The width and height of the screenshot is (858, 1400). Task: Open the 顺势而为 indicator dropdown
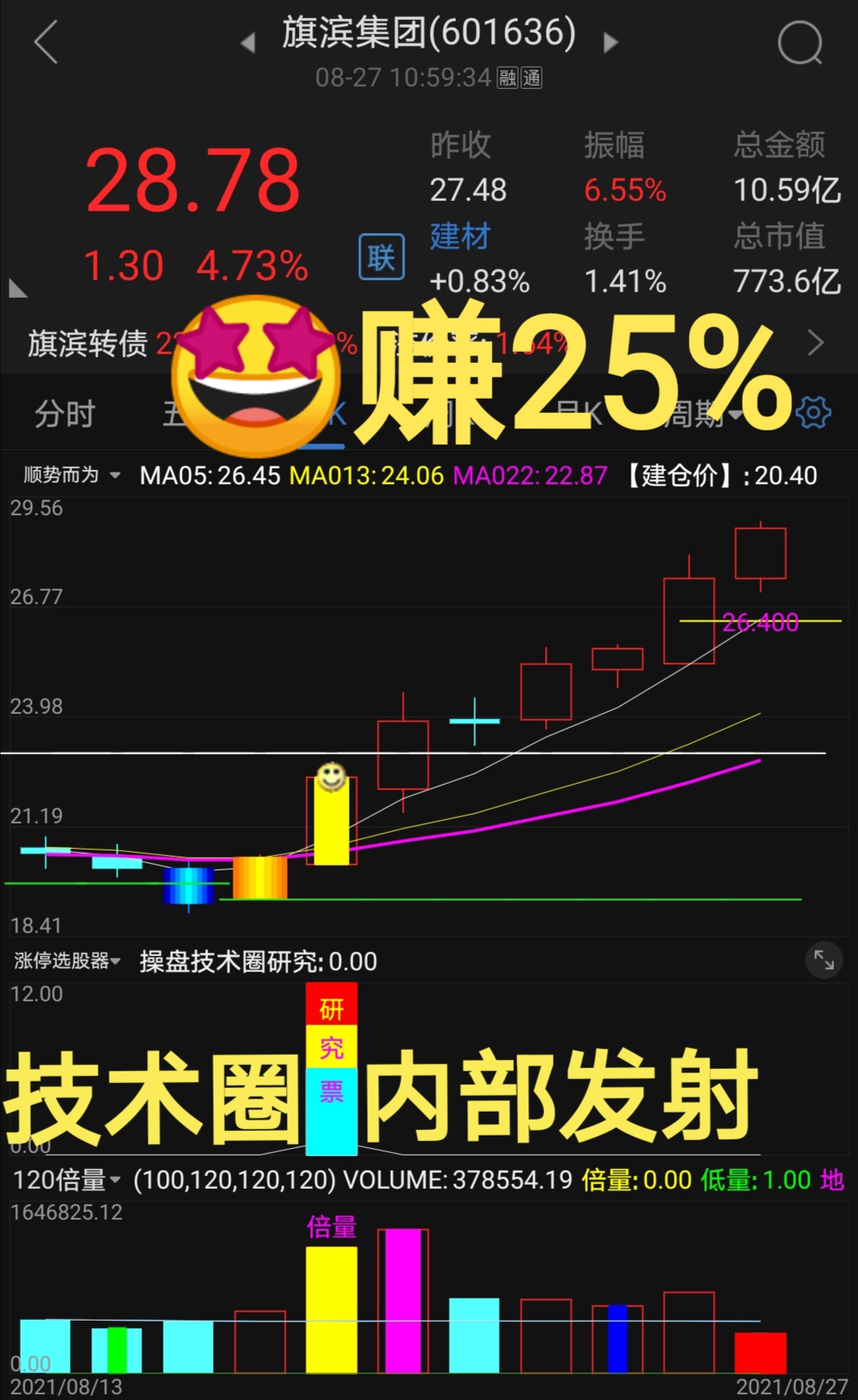(71, 475)
